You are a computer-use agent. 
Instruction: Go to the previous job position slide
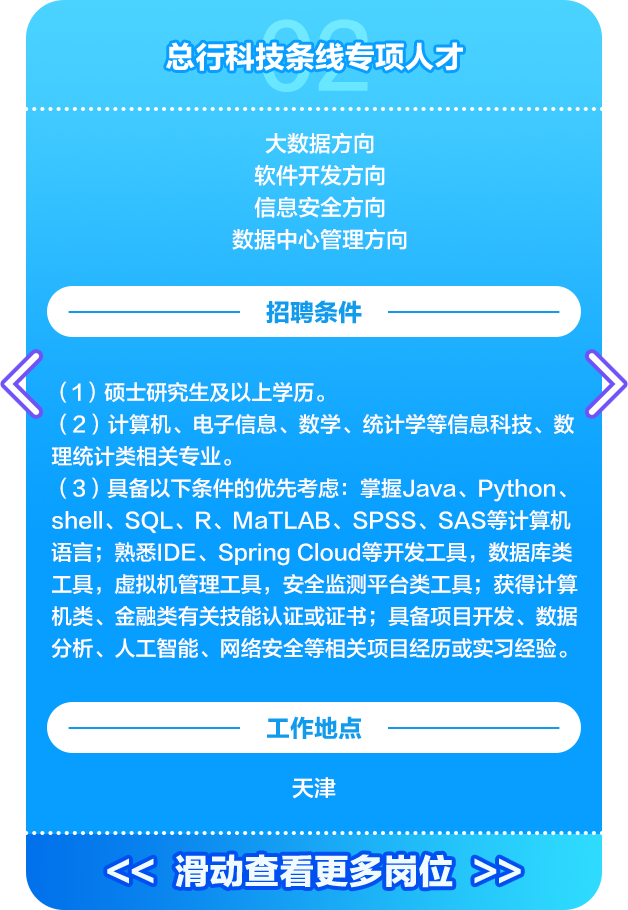pyautogui.click(x=21, y=383)
